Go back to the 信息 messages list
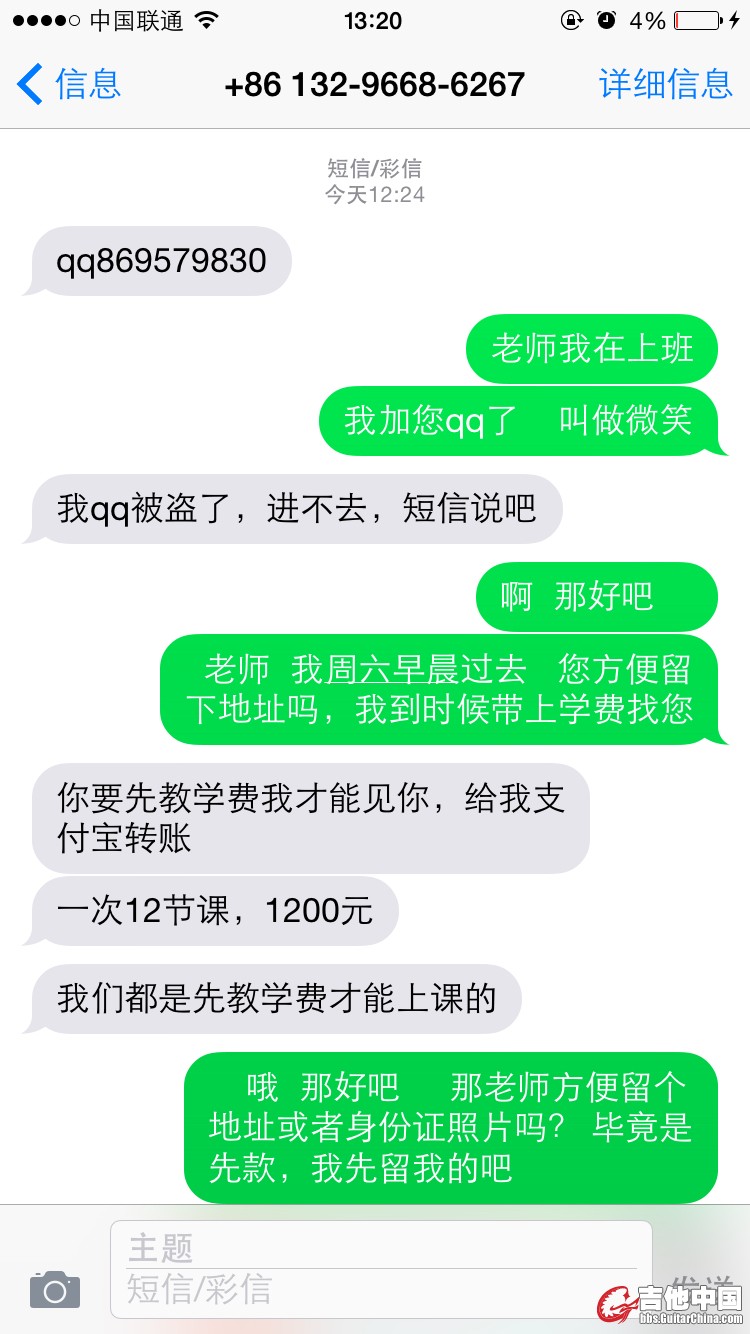Screen dimensions: 750x1334 point(68,85)
